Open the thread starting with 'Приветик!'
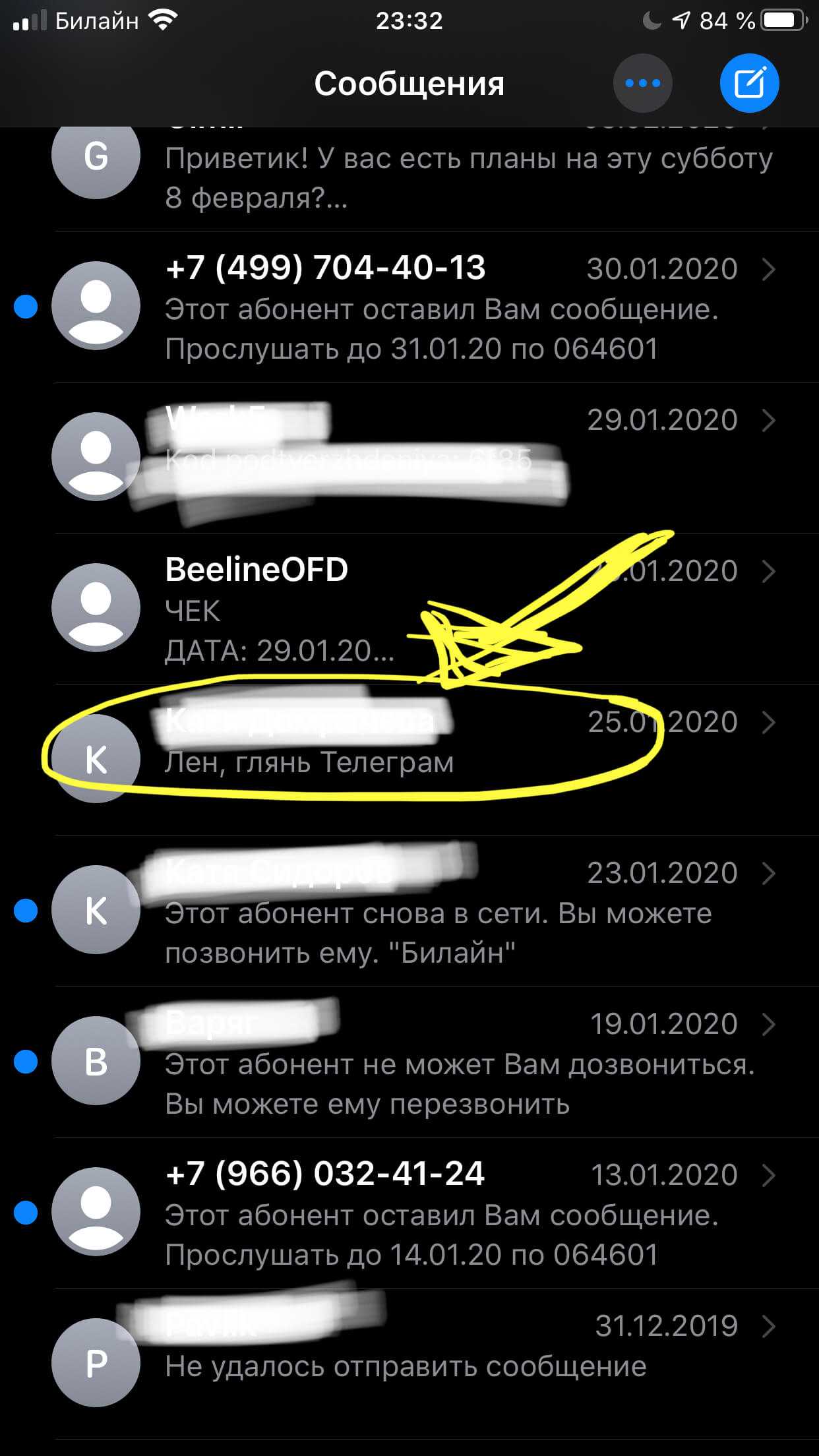This screenshot has width=819, height=1456. tap(435, 177)
